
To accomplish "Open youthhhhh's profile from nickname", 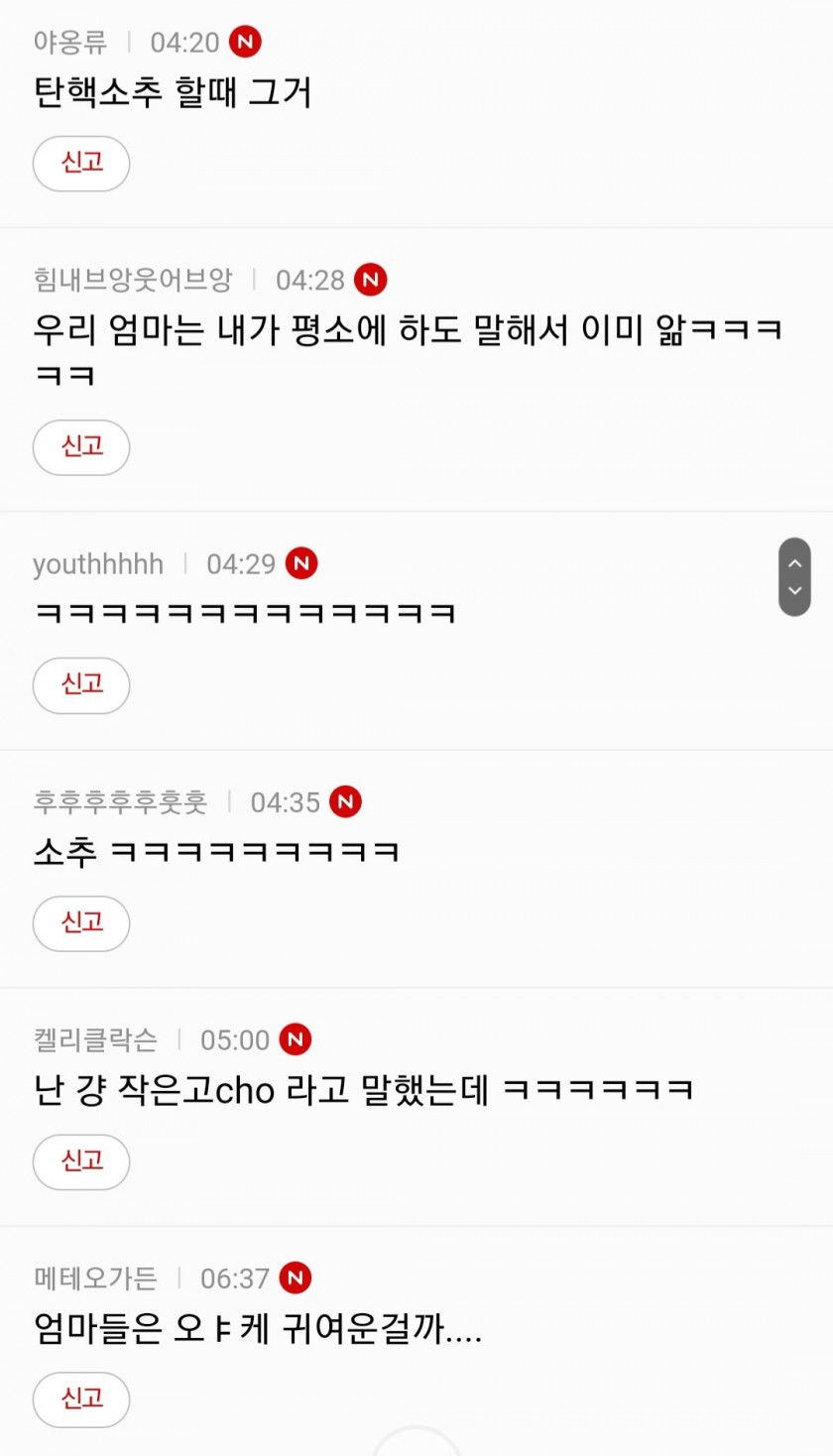I will pyautogui.click(x=98, y=564).
